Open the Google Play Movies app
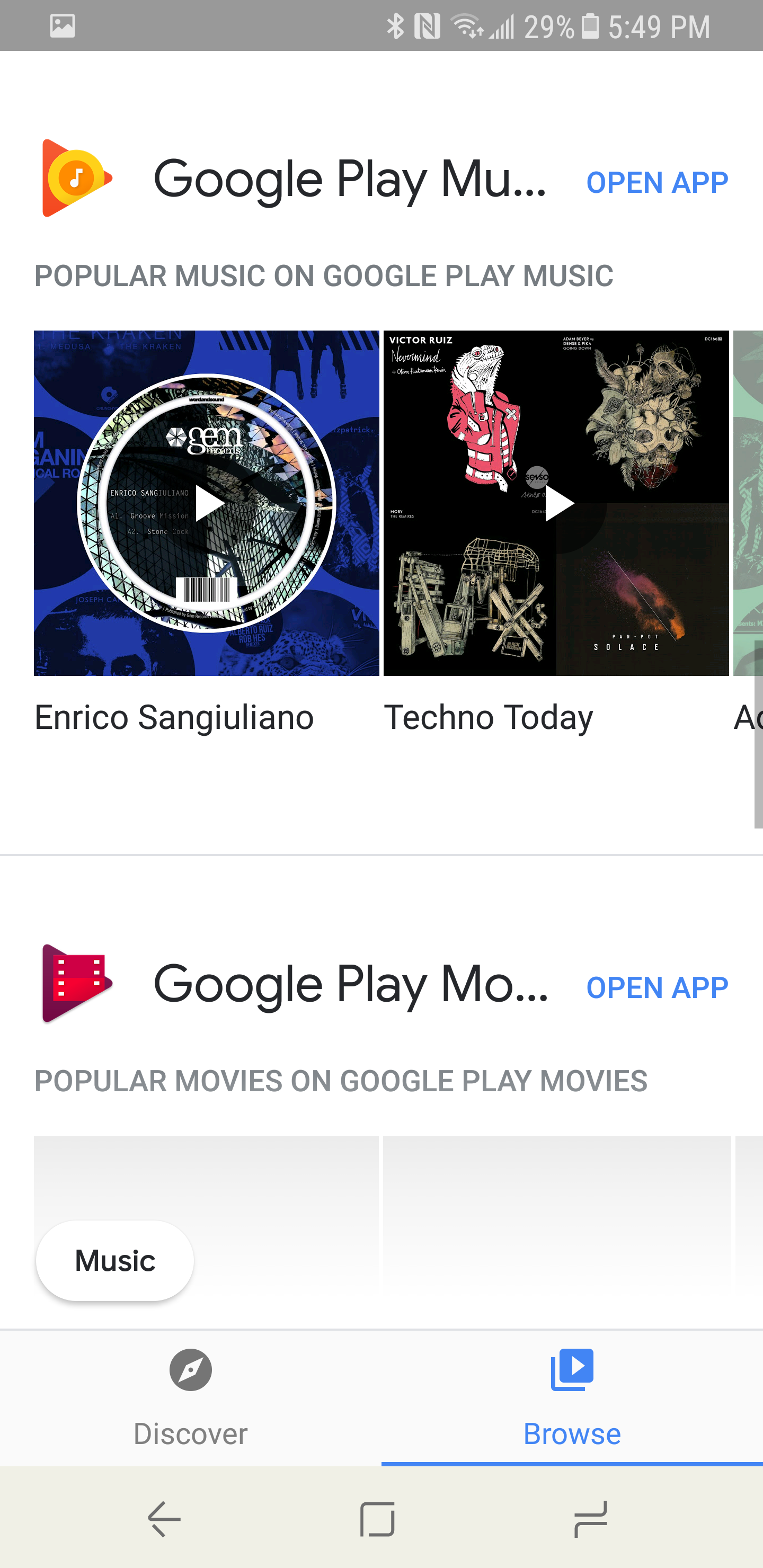The image size is (763, 1568). click(657, 987)
